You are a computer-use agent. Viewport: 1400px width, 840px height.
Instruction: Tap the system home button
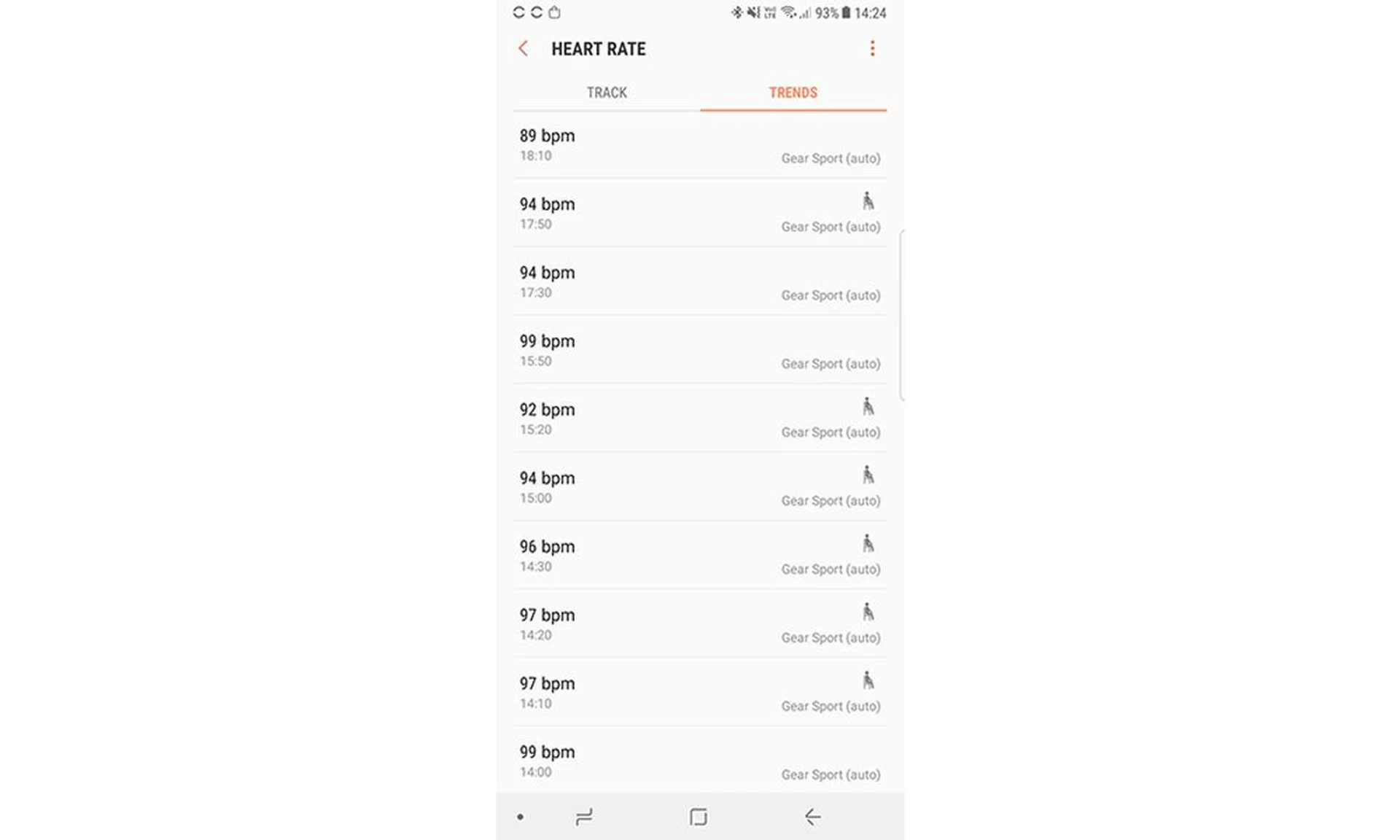tap(698, 817)
